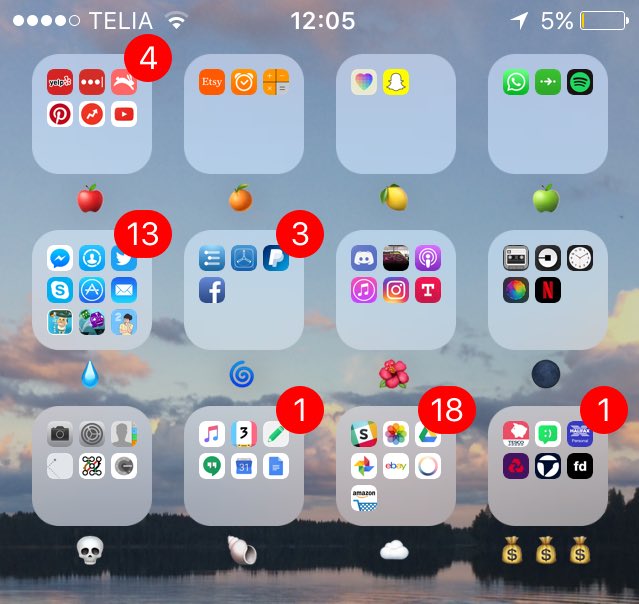Open the cyclone folder with Facebook and PayPal

(x=244, y=290)
